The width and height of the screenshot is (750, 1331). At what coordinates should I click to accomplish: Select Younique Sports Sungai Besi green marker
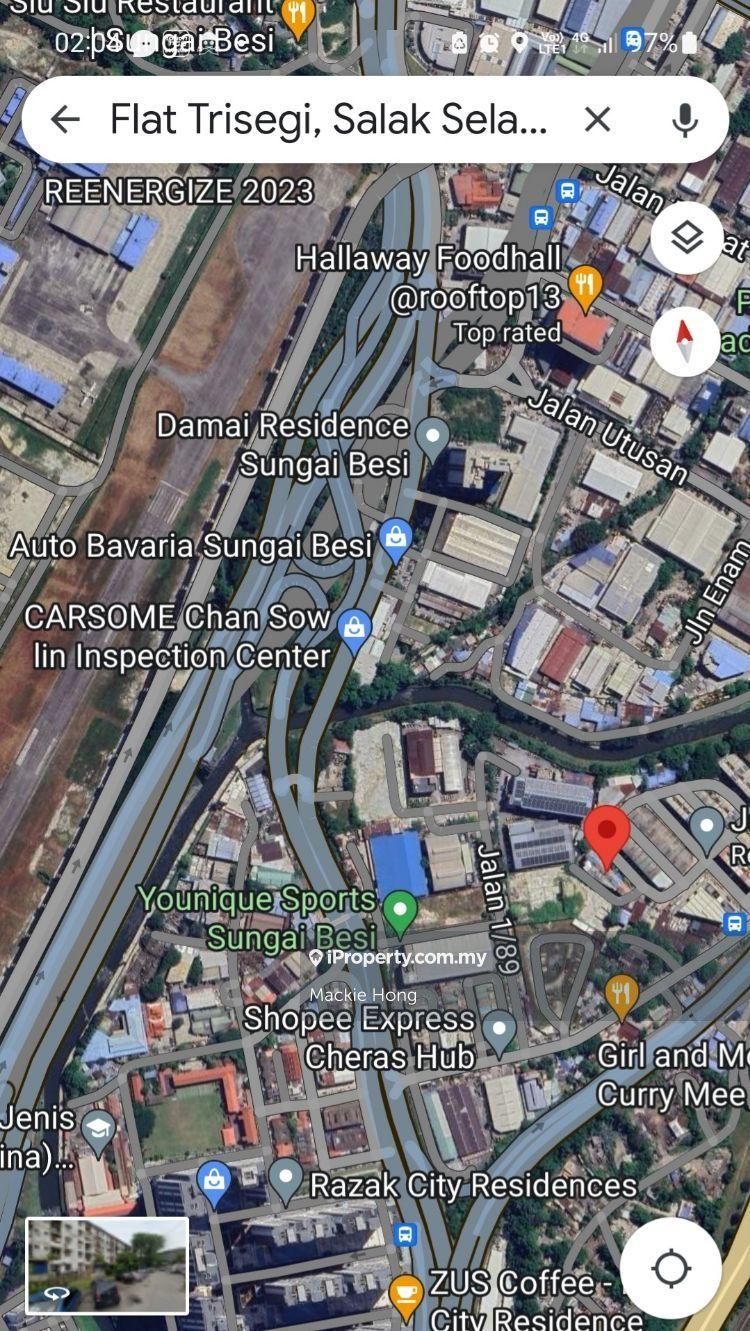pyautogui.click(x=400, y=911)
